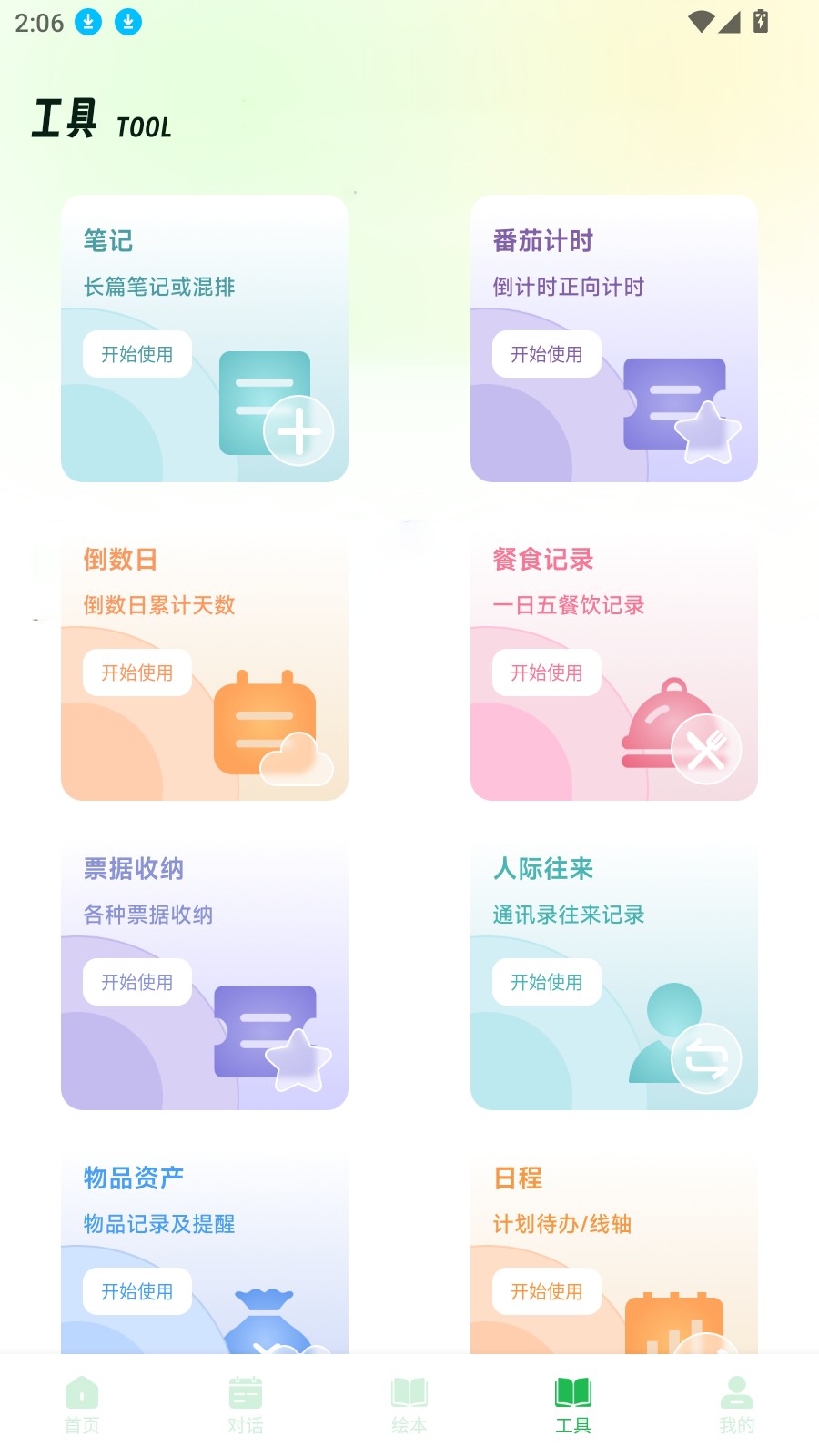Click the Wi-Fi icon in the status bar
This screenshot has height=1456, width=819.
(x=701, y=21)
